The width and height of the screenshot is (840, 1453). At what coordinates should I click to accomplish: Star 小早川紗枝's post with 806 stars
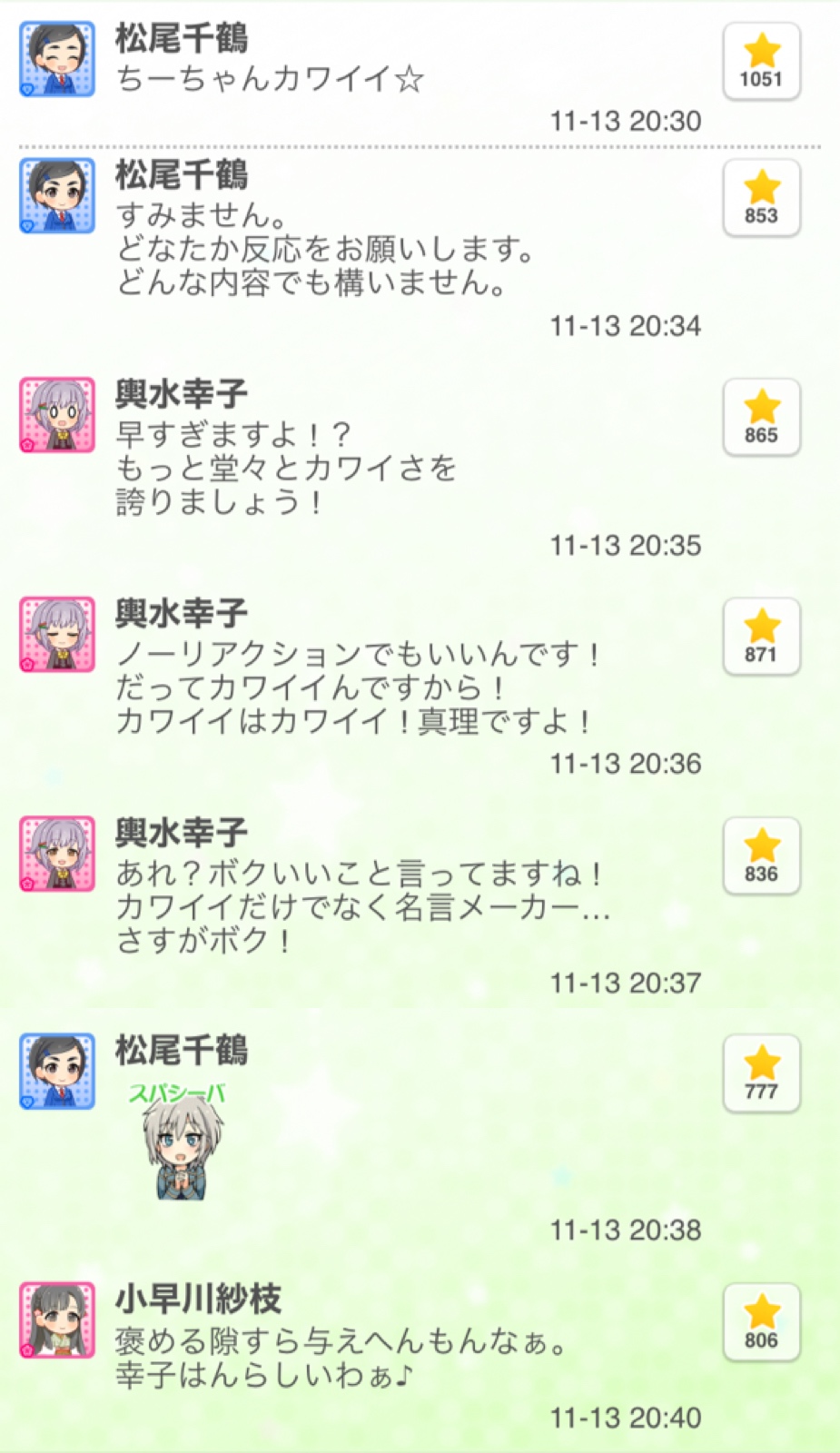tap(761, 1321)
